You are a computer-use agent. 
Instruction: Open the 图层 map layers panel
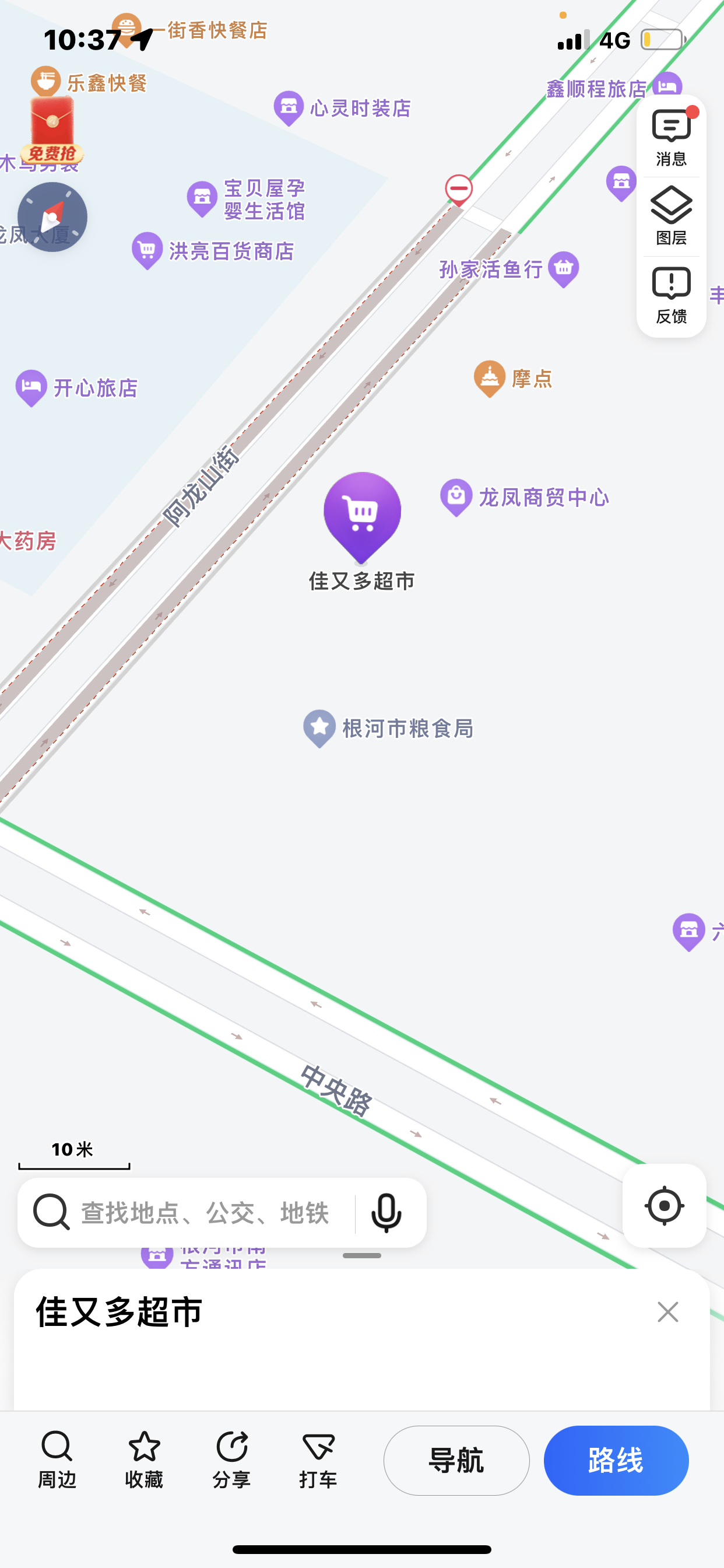coord(670,216)
